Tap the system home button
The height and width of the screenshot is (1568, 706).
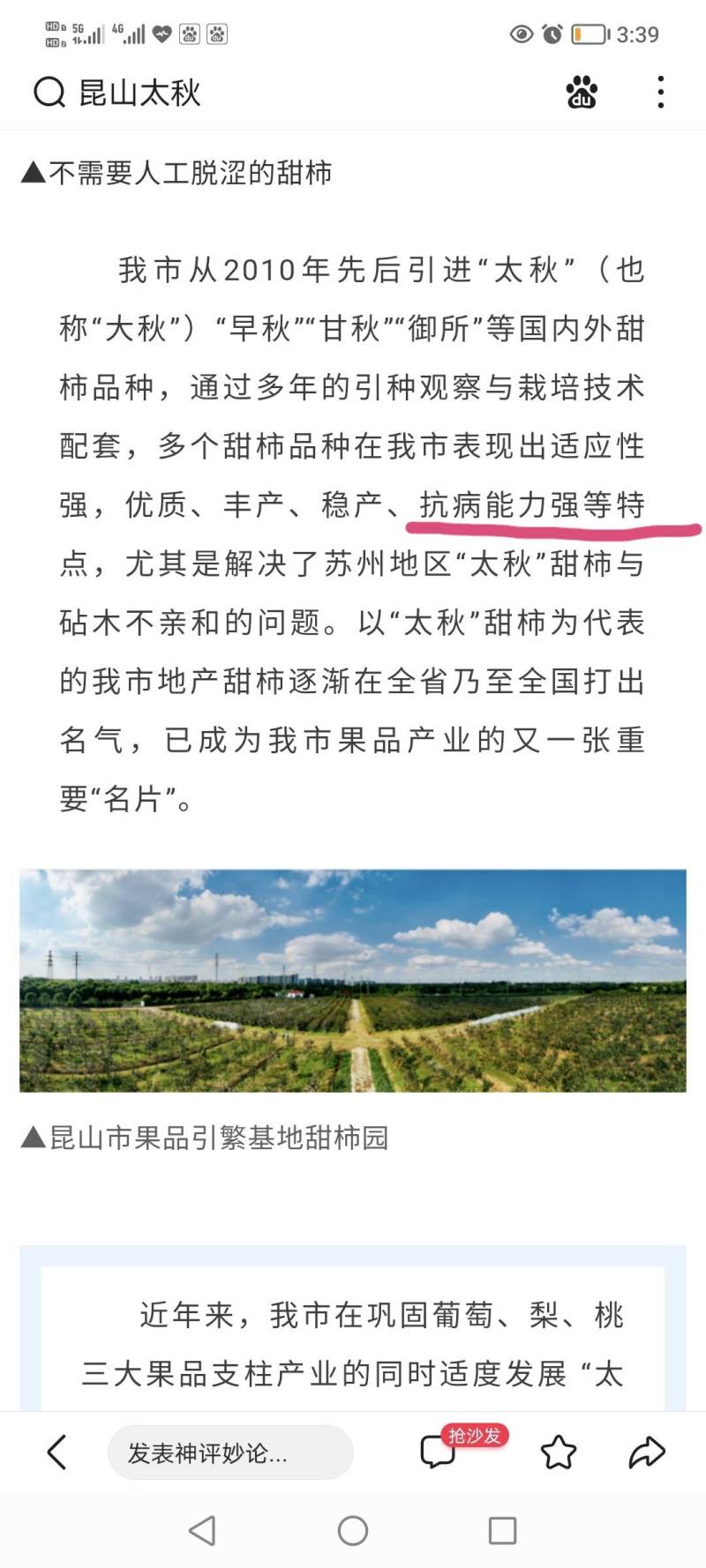click(x=353, y=1531)
